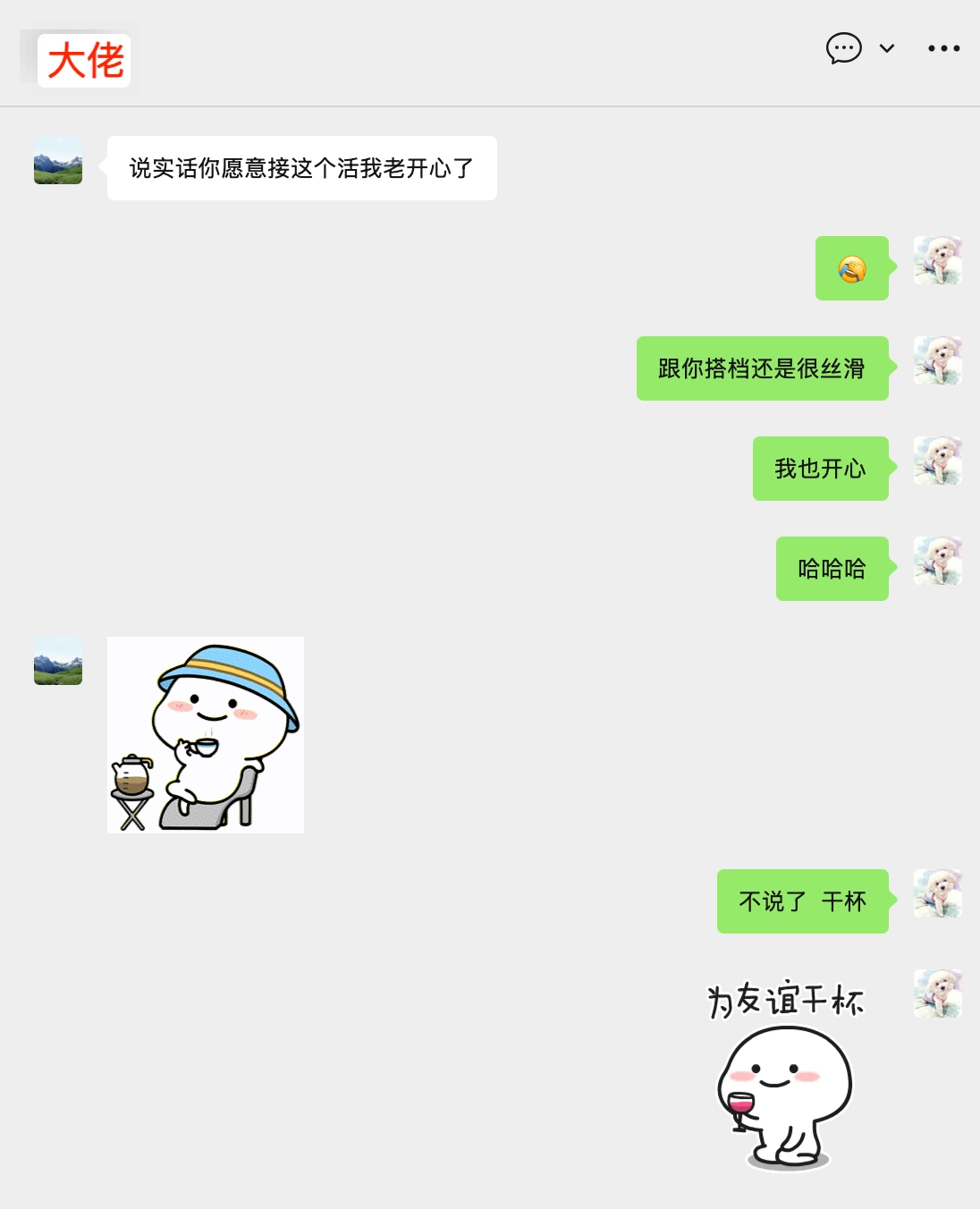View the 为友谊干杯 sticker
The width and height of the screenshot is (980, 1209).
click(785, 1075)
